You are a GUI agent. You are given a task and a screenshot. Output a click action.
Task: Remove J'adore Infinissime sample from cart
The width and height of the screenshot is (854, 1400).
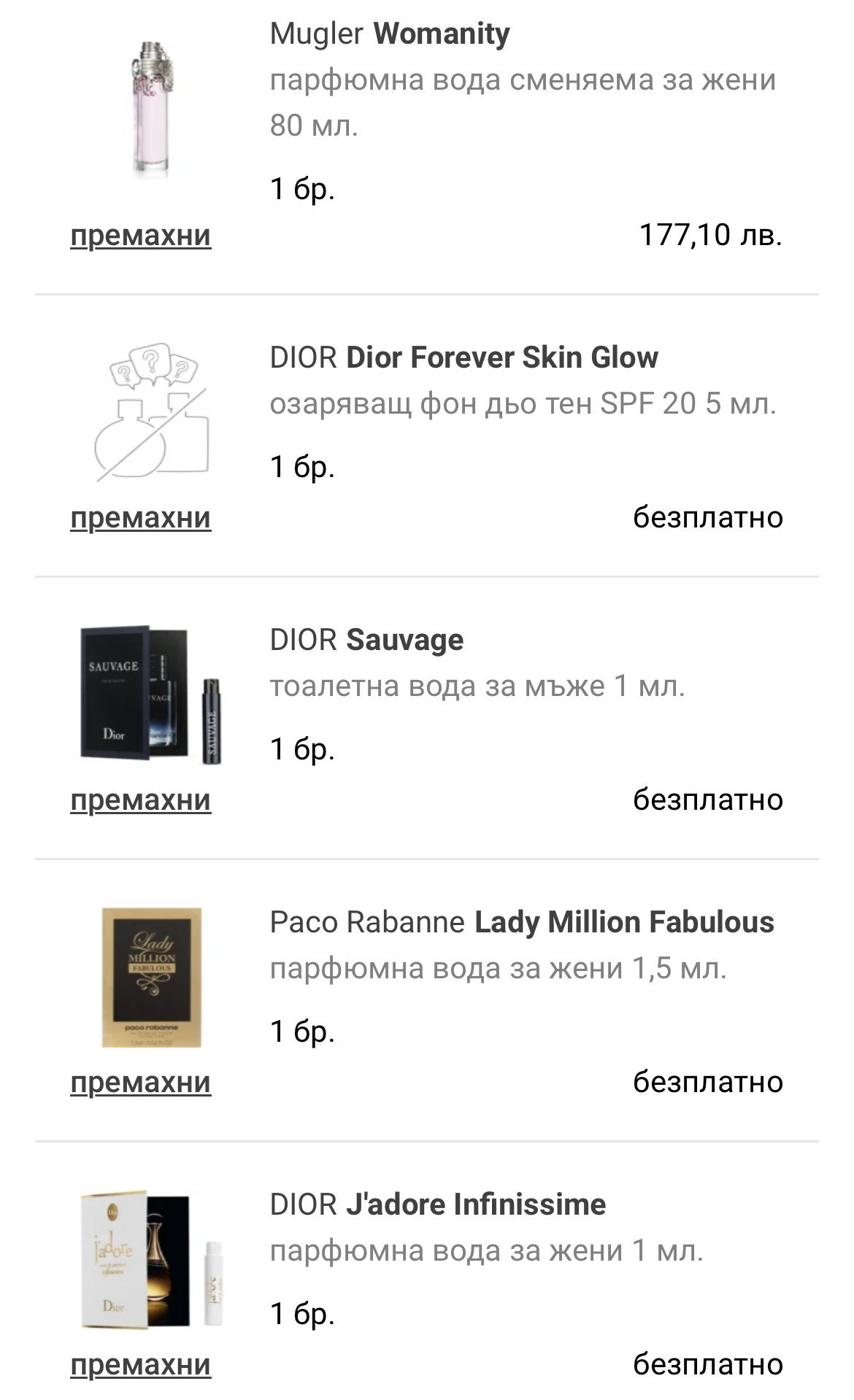(140, 1365)
